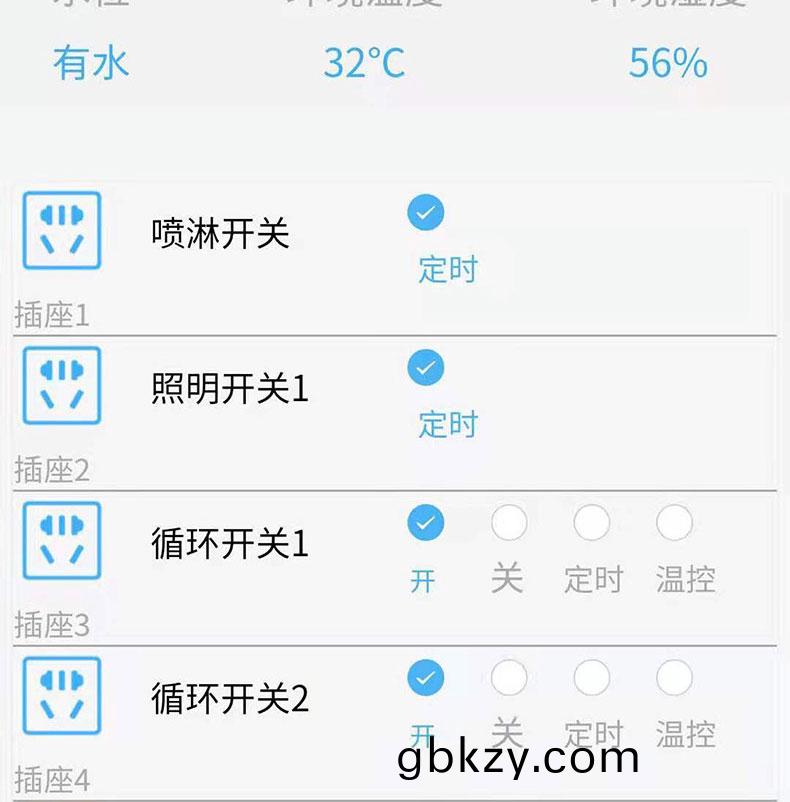
Task: Enable 温控 mode for 循环开关2
Action: pos(674,678)
